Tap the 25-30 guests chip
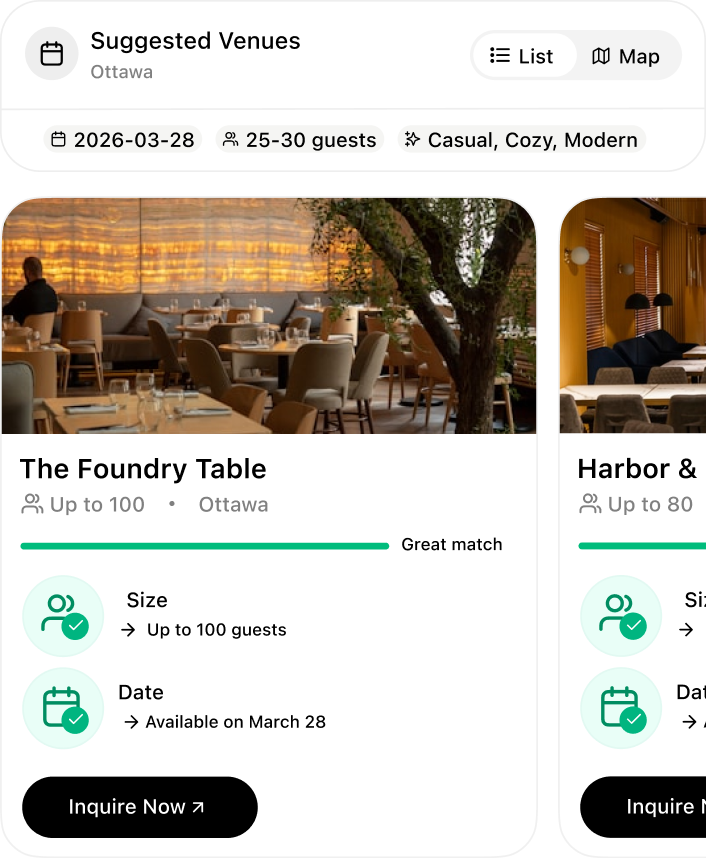The width and height of the screenshot is (706, 858). coord(300,140)
